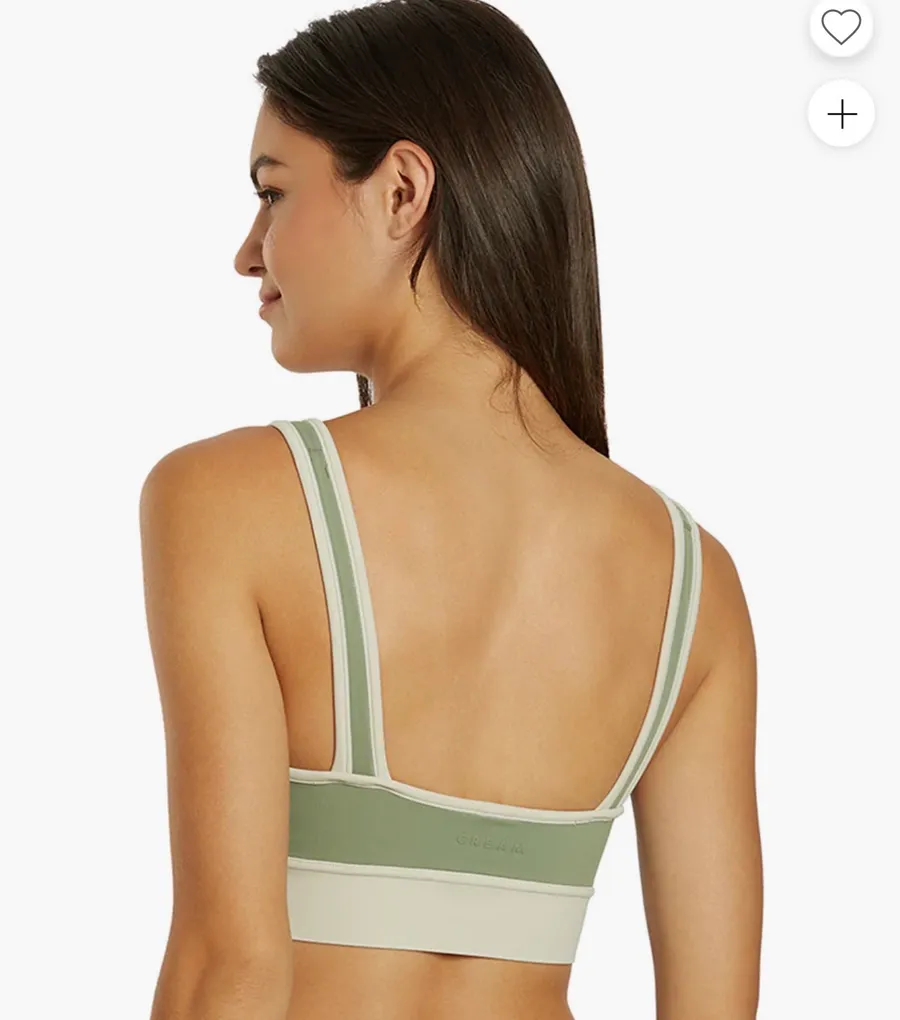The image size is (900, 1020).
Task: Add this product to your favorites
Action: click(841, 26)
